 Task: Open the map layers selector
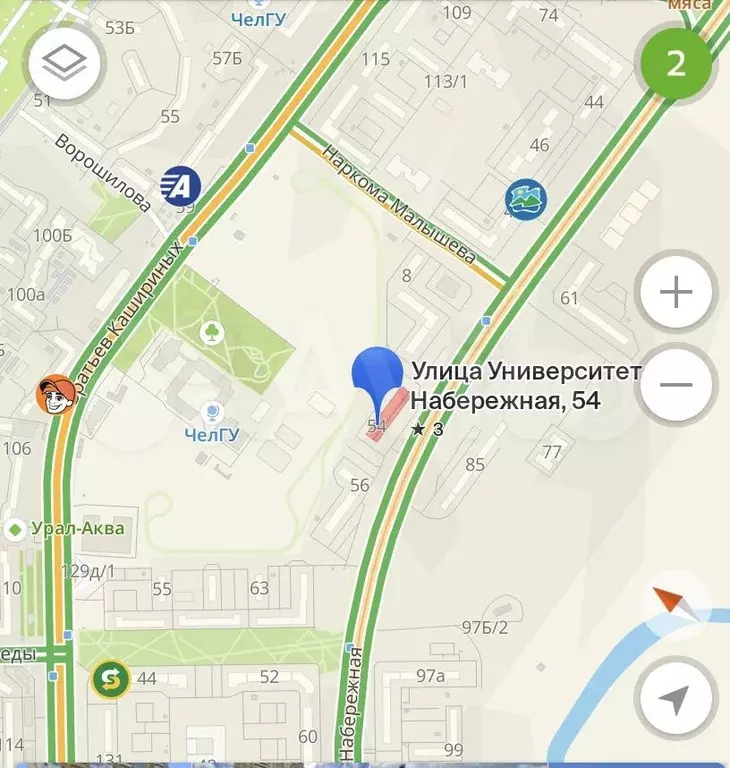click(x=66, y=65)
